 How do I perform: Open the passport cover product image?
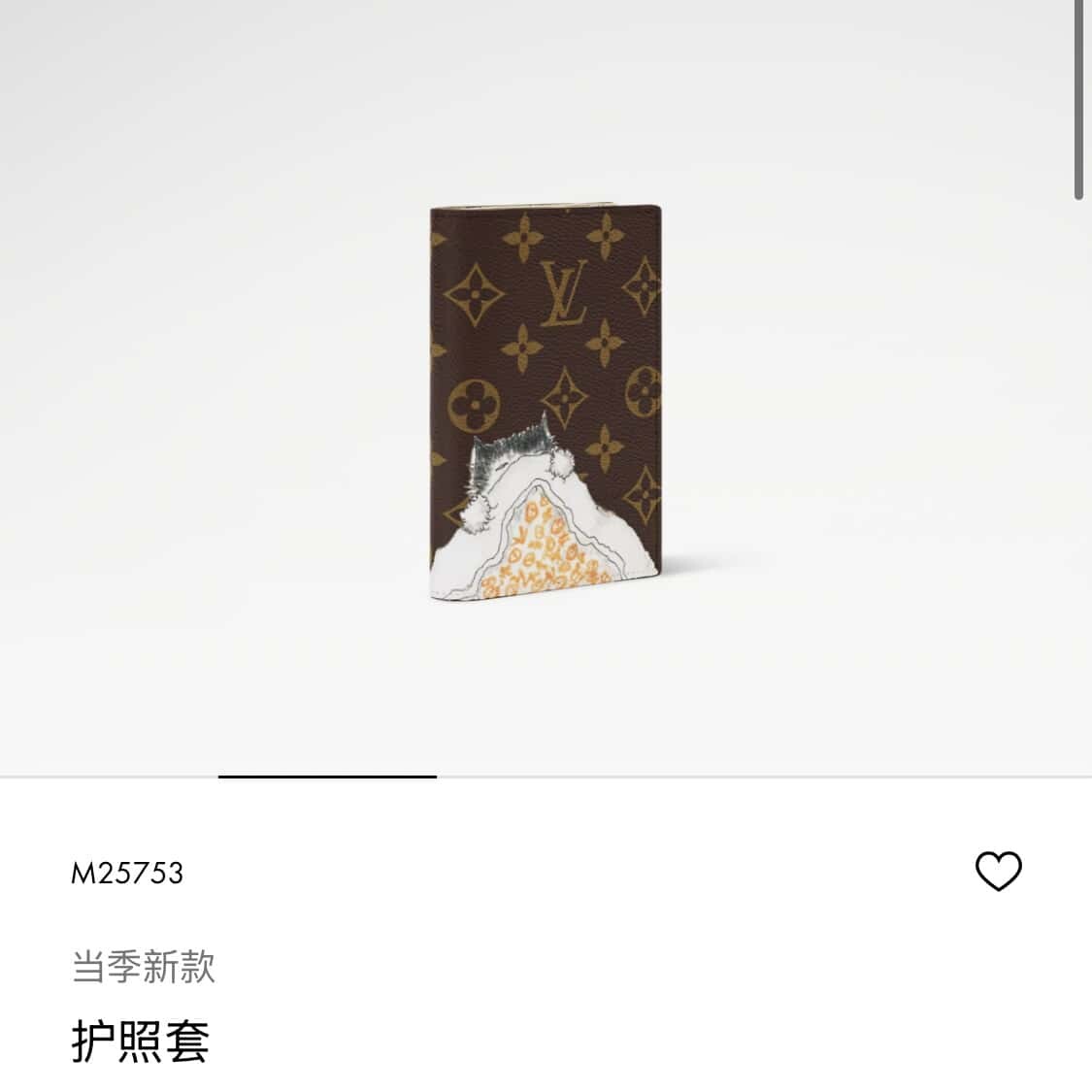click(x=546, y=405)
